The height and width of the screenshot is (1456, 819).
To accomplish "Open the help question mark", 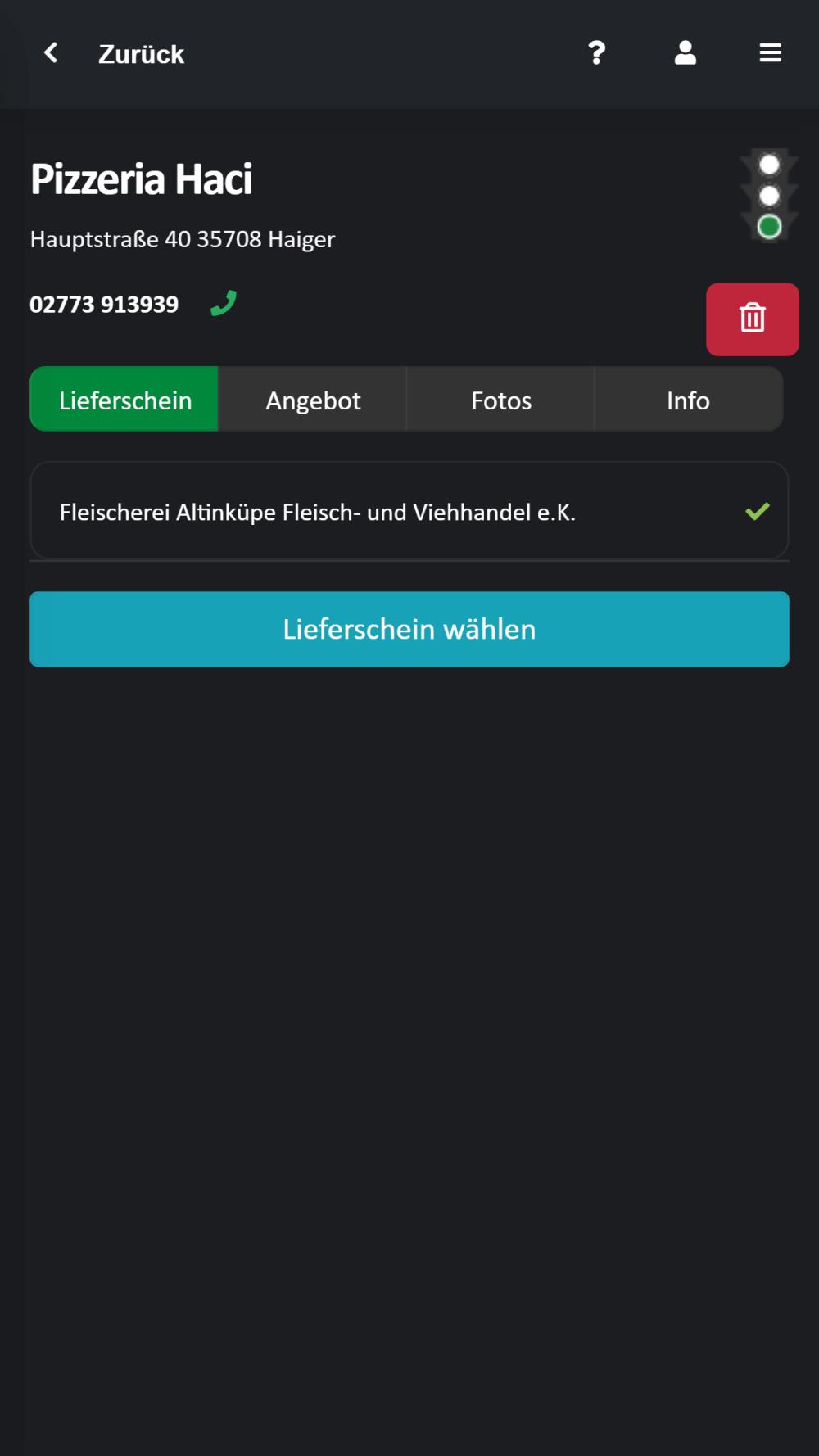I will point(596,53).
